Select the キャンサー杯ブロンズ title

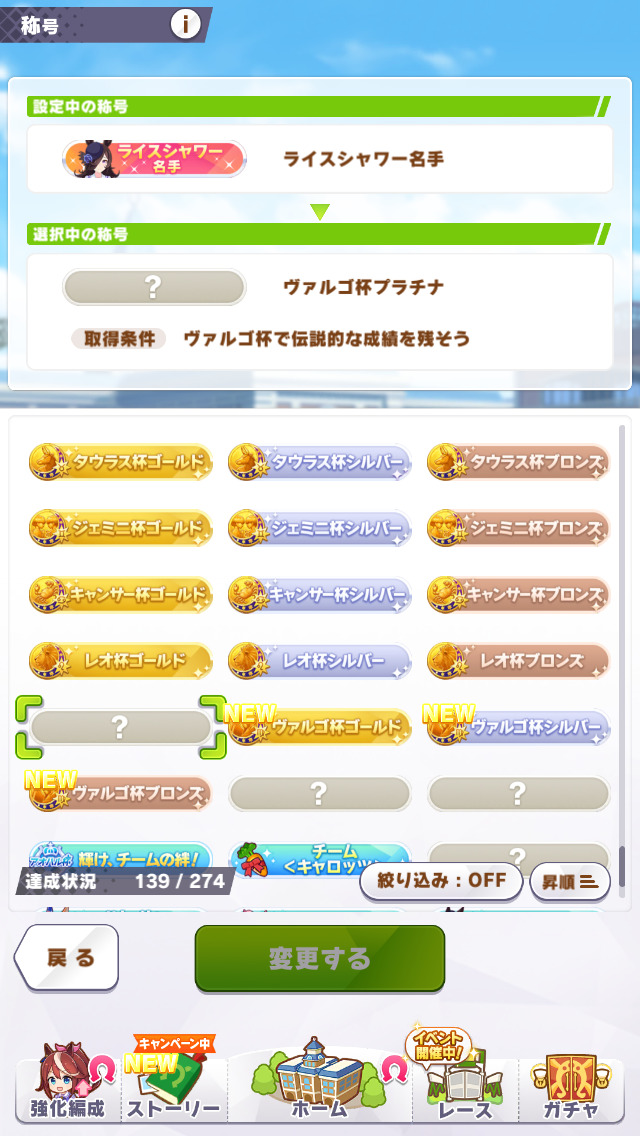point(518,594)
